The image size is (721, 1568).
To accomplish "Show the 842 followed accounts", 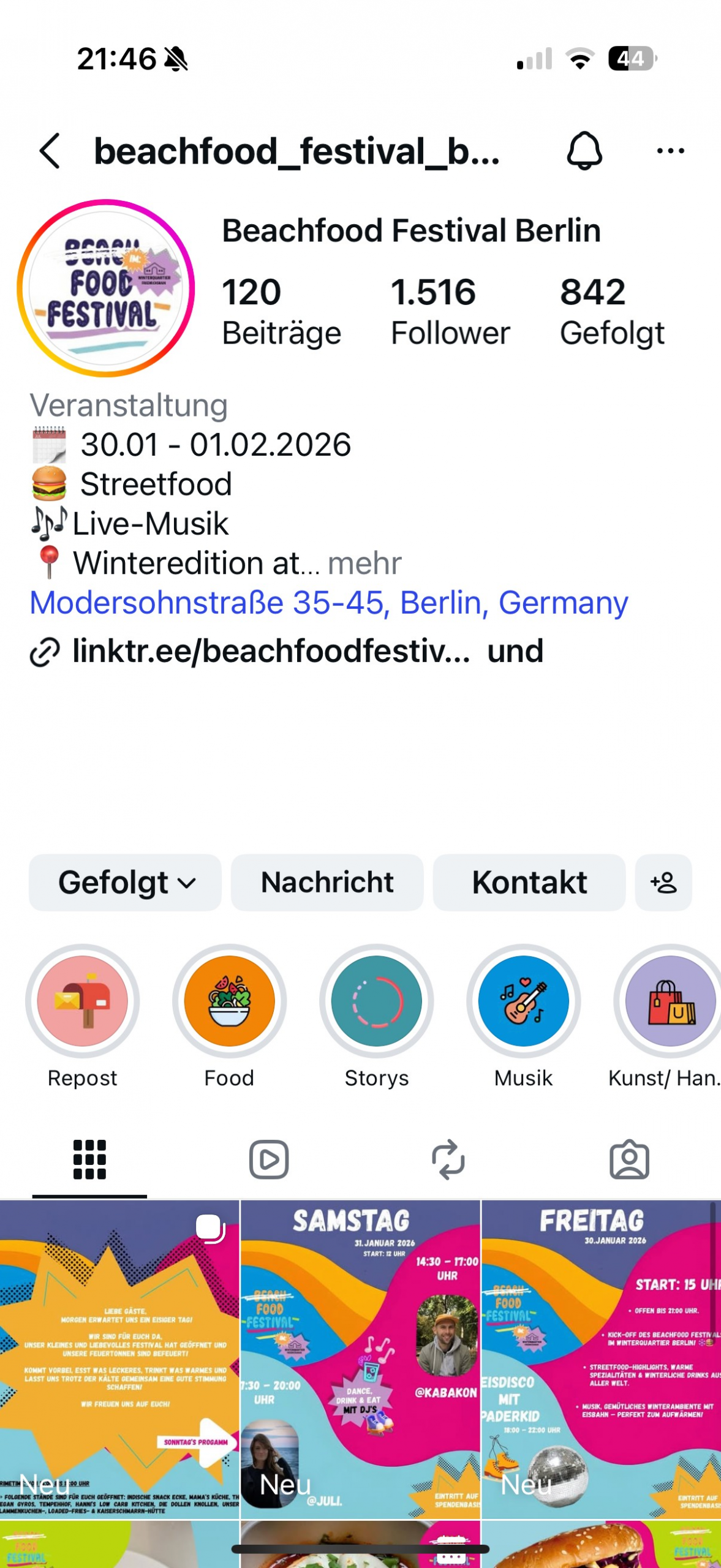I will pyautogui.click(x=611, y=311).
